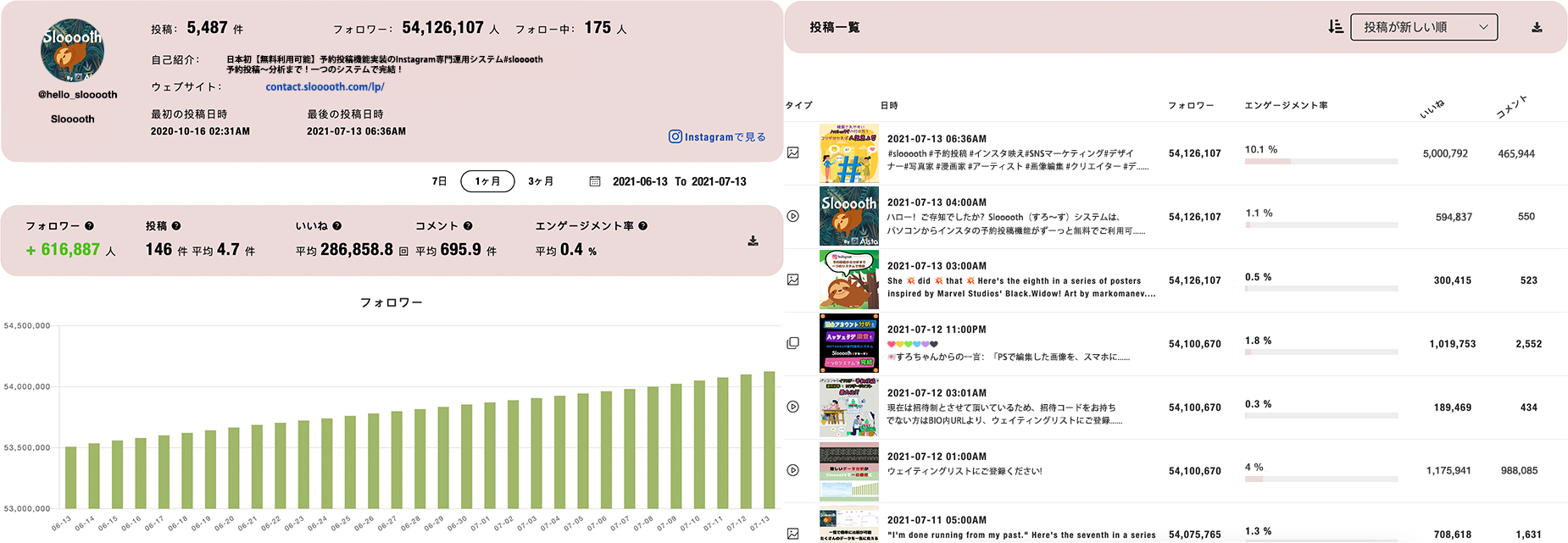View profile on Instagram (Instagramで見る)
Image resolution: width=1568 pixels, height=543 pixels.
click(717, 136)
